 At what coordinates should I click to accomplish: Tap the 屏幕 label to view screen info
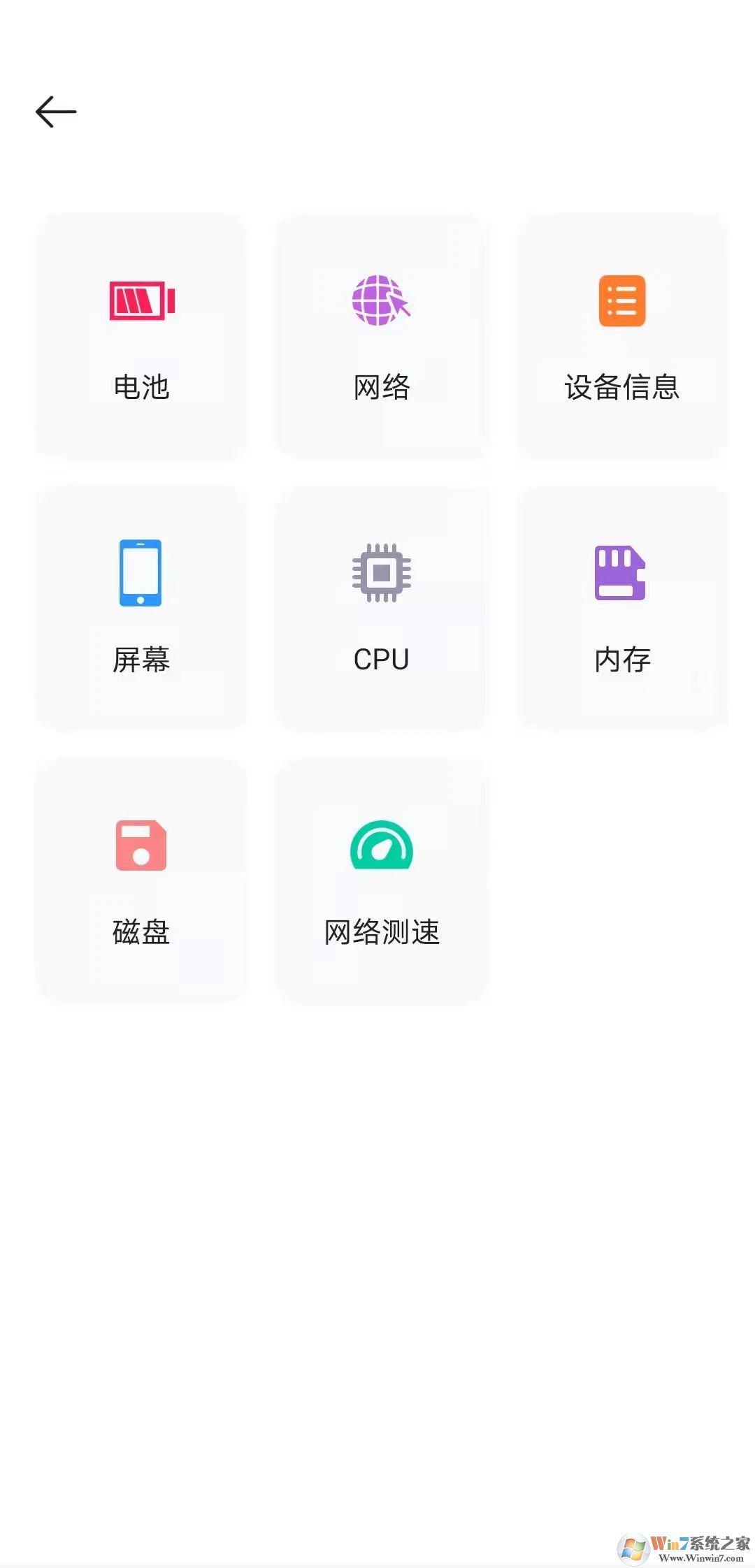pos(141,658)
